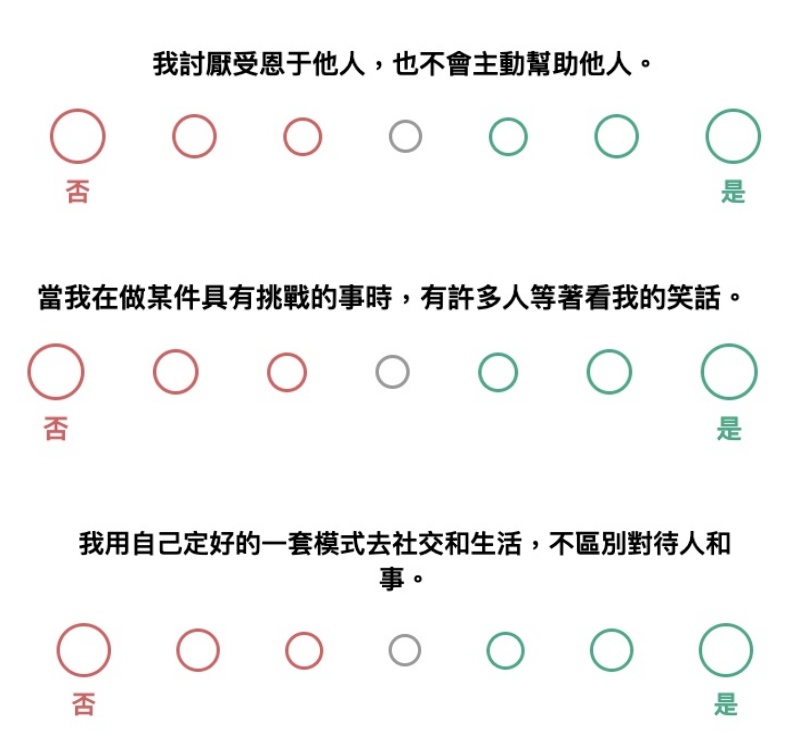This screenshot has height=738, width=800.
Task: Select the largest 是 circle for 等著看我的笑話
Action: point(729,372)
